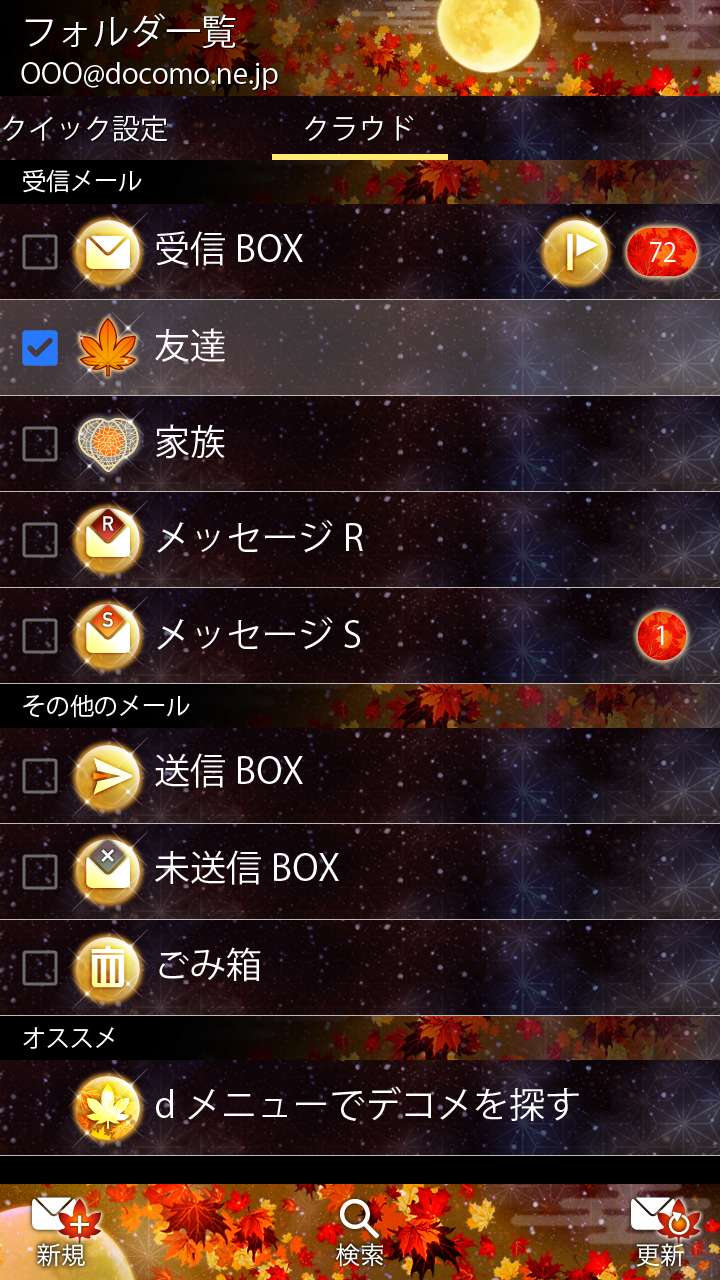Compose new mail with 新規
Image resolution: width=720 pixels, height=1280 pixels.
(x=62, y=1232)
